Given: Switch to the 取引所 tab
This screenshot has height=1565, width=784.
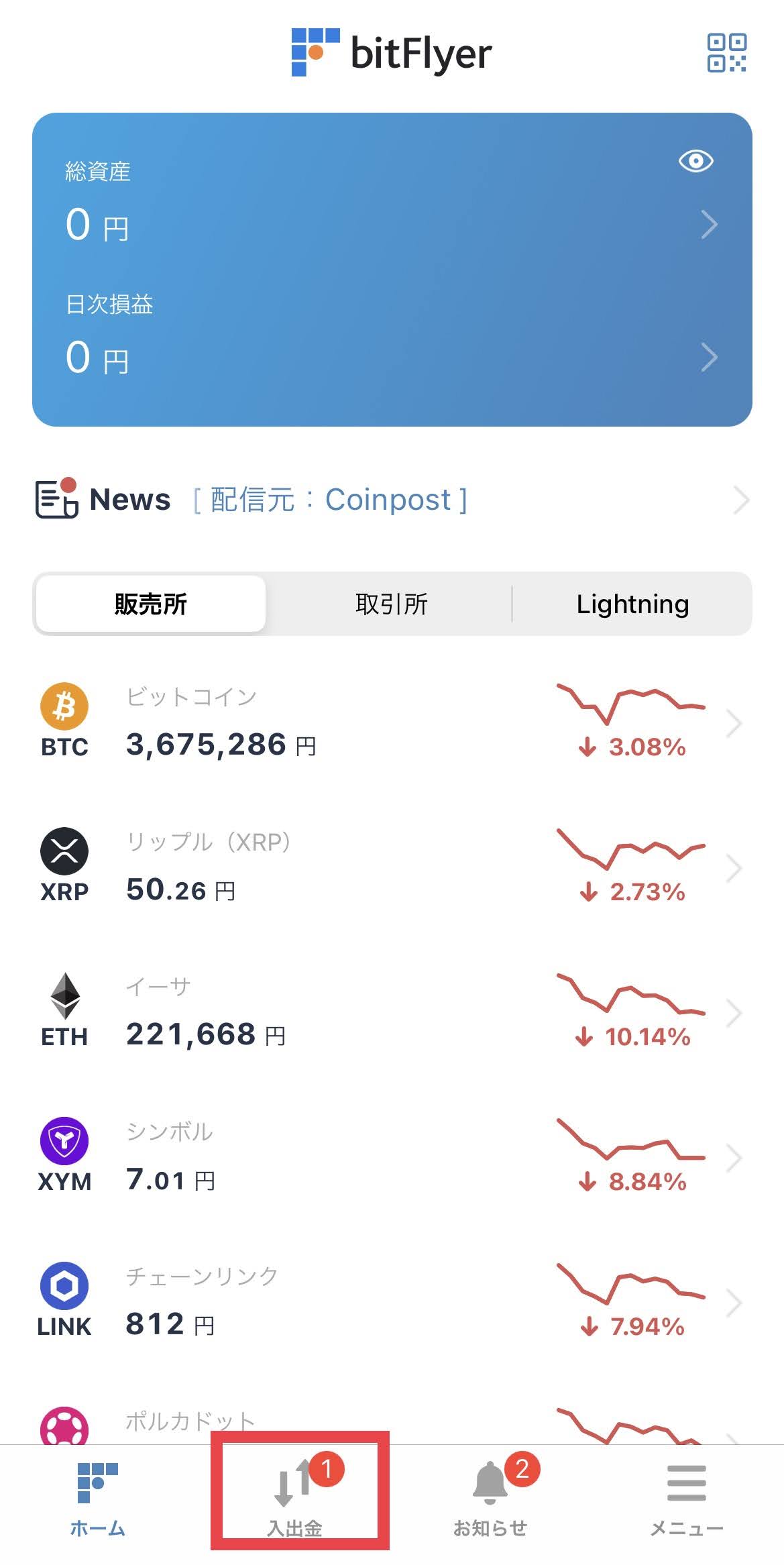Looking at the screenshot, I should click(x=392, y=604).
